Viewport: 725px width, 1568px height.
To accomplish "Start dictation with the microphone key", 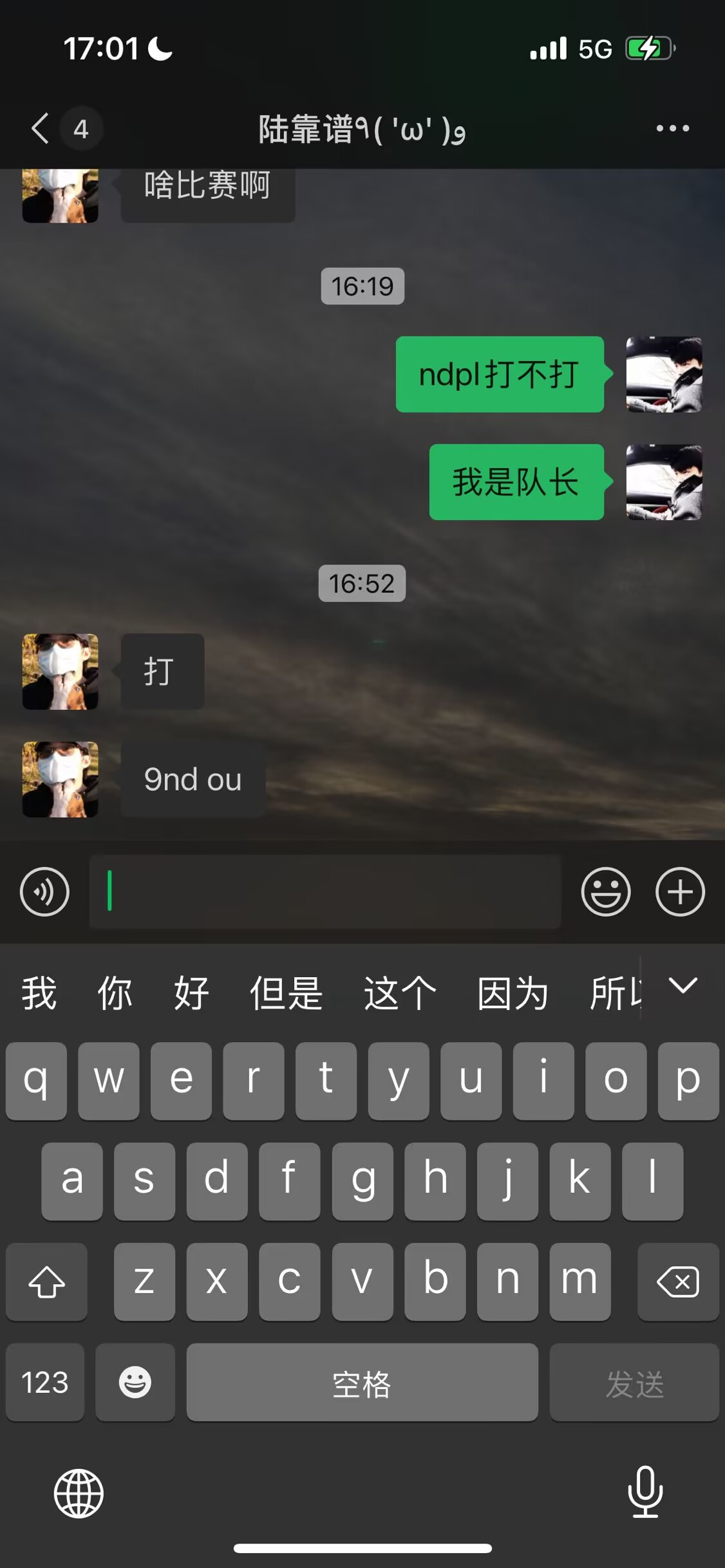I will [645, 1491].
